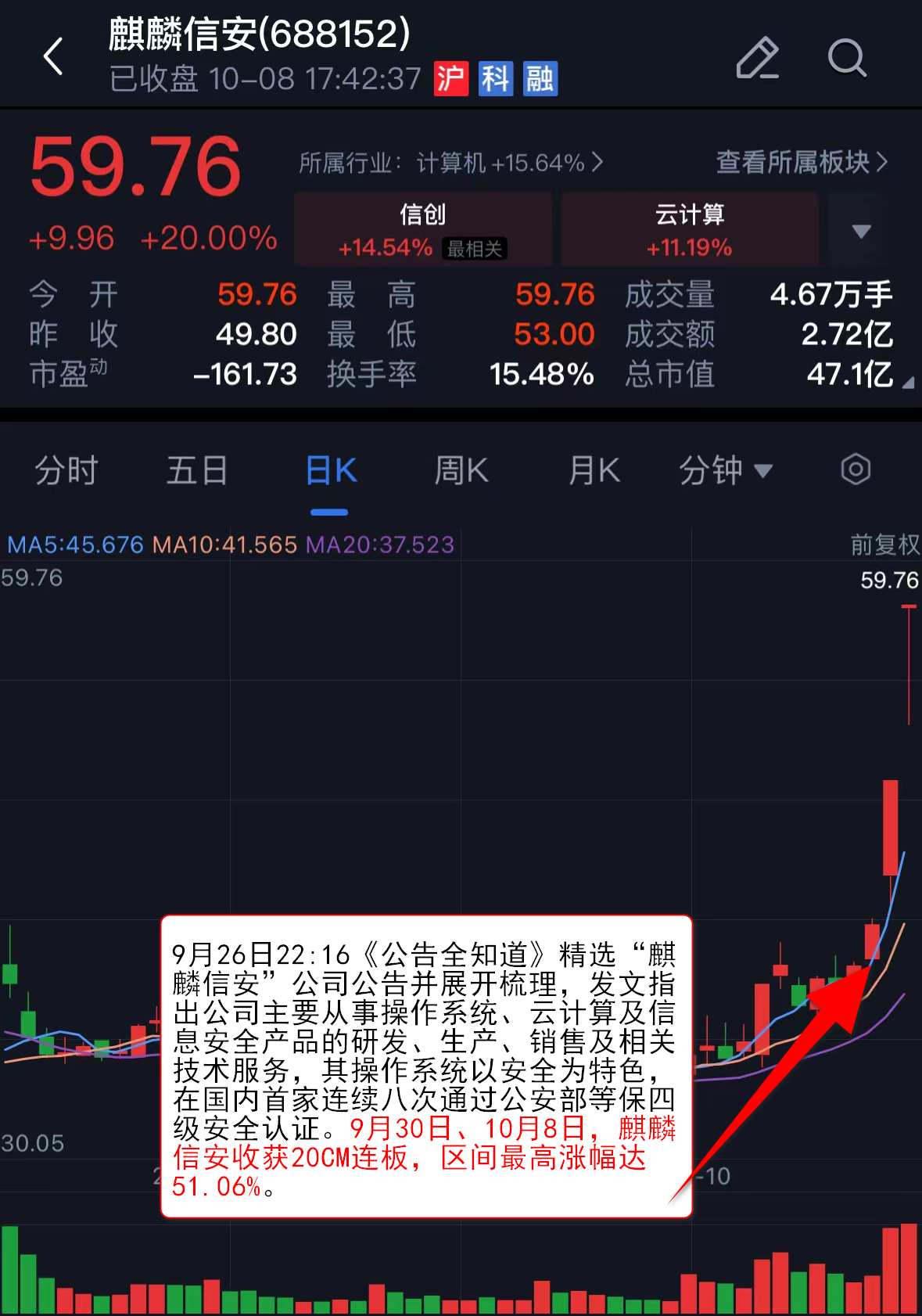
Task: Open the 分钟 interval dropdown
Action: [x=725, y=471]
